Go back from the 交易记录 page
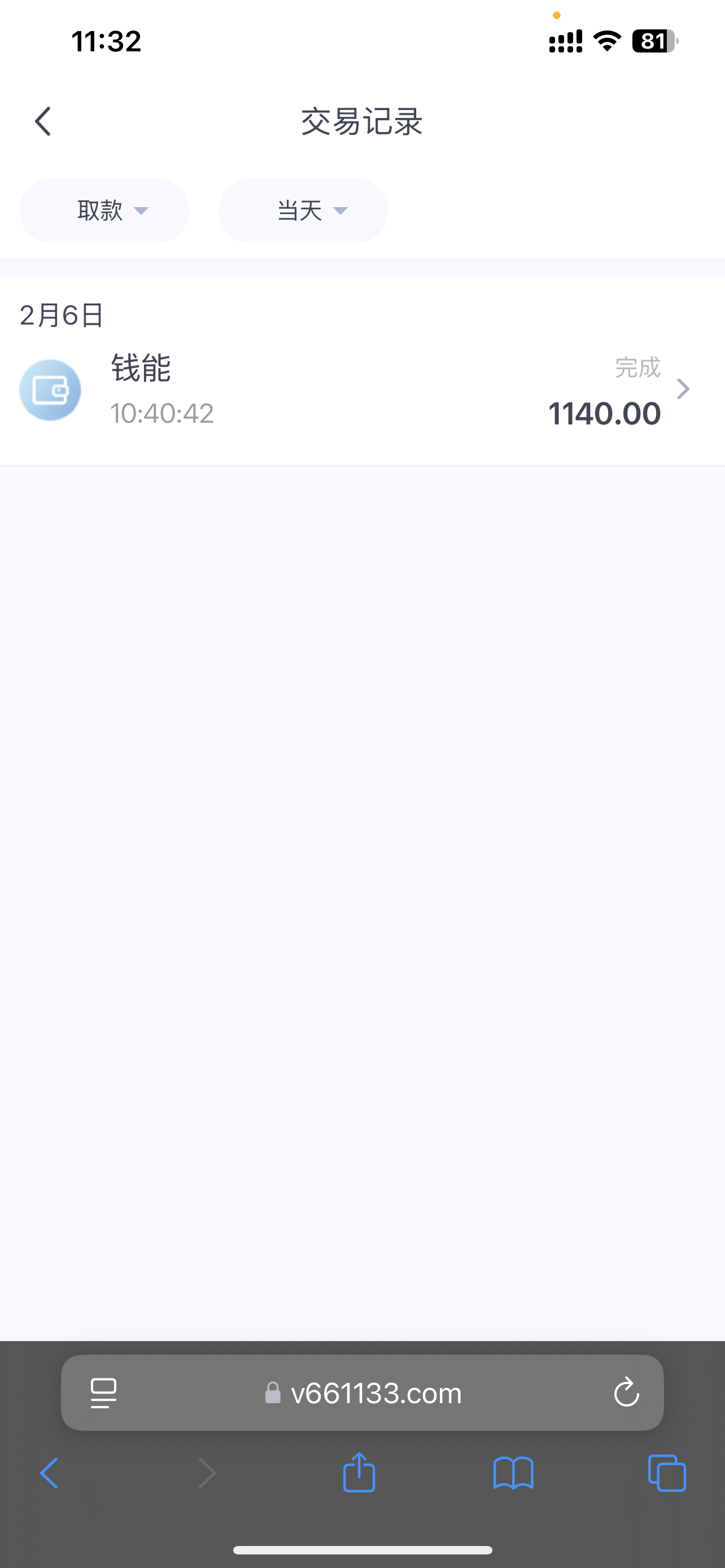Image resolution: width=725 pixels, height=1568 pixels. click(x=42, y=121)
